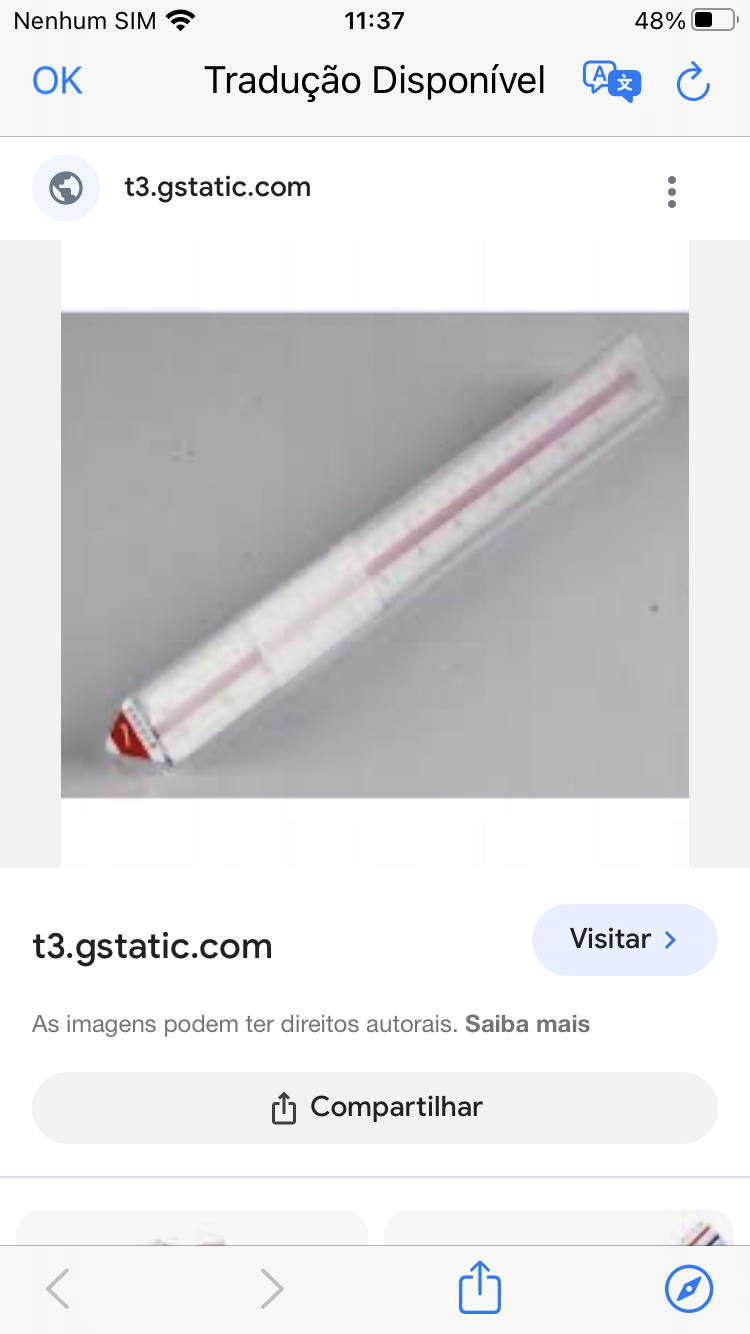The width and height of the screenshot is (750, 1334).
Task: Open the Saiba mais link
Action: point(527,1024)
